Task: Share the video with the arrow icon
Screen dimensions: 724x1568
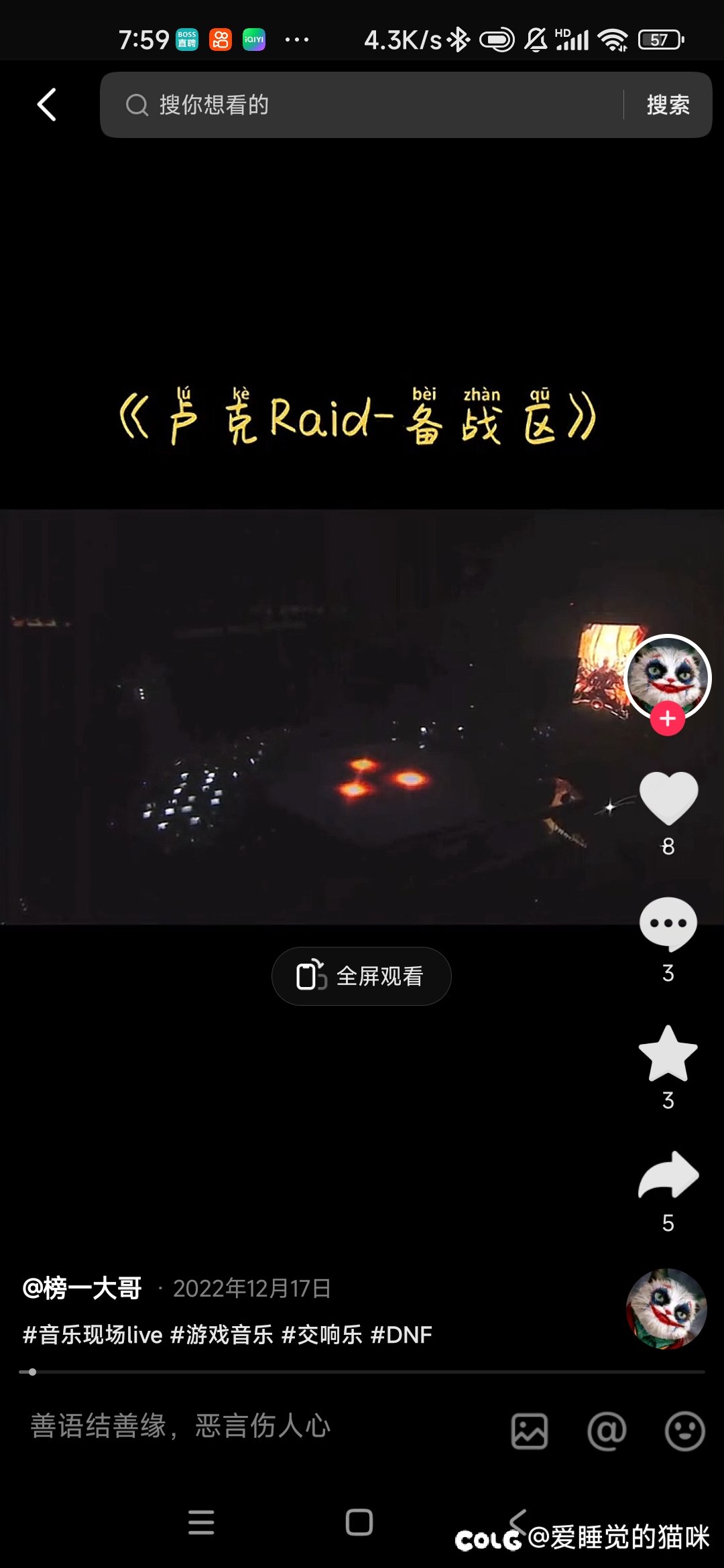Action: 668,1175
